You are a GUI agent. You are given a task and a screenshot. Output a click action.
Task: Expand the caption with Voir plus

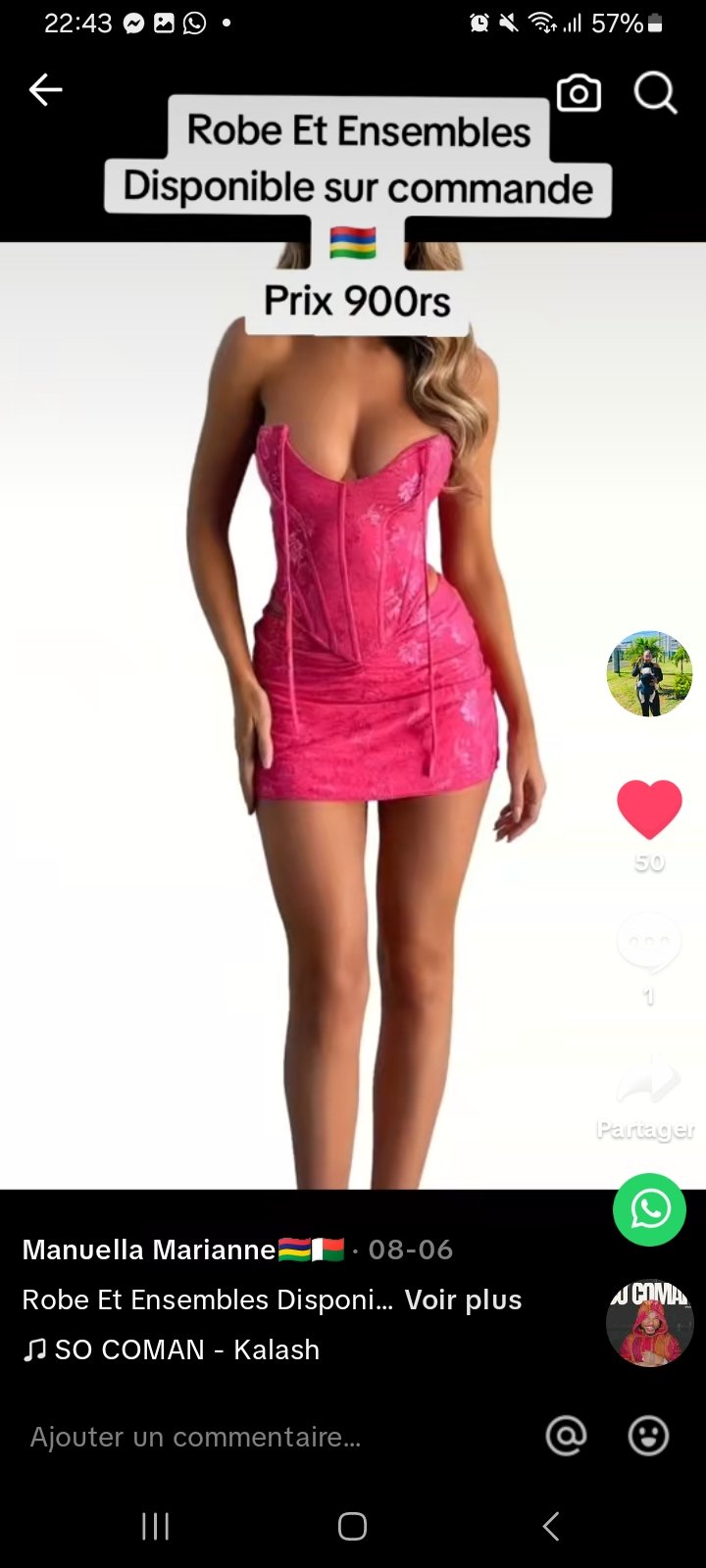463,1299
